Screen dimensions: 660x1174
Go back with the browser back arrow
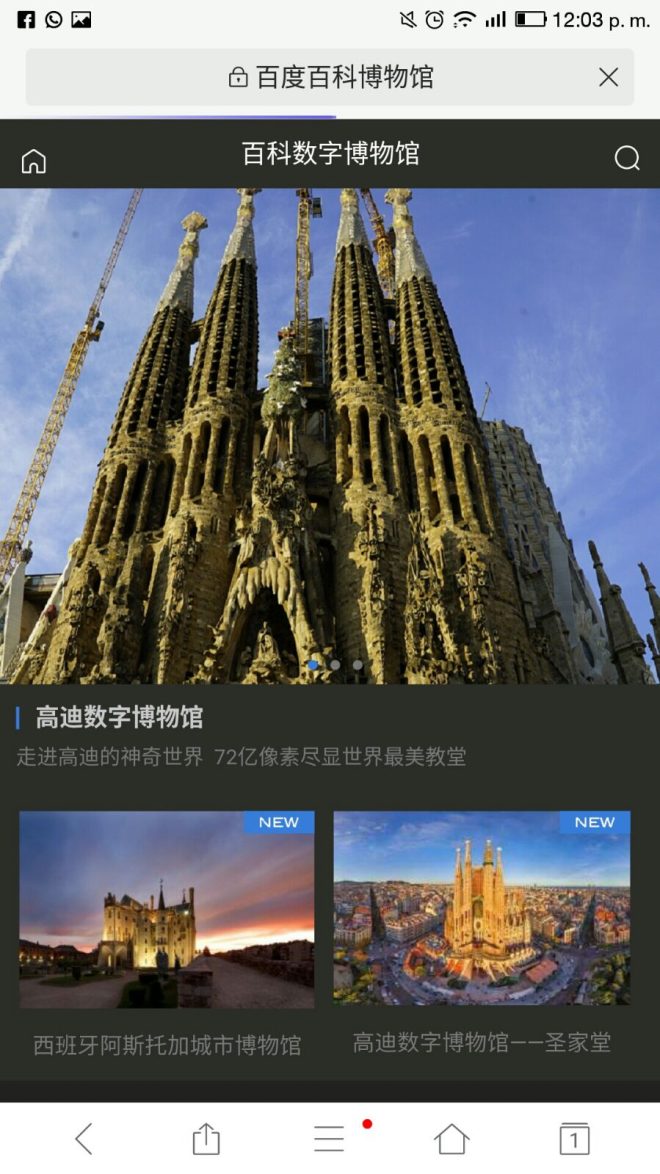coord(84,1139)
